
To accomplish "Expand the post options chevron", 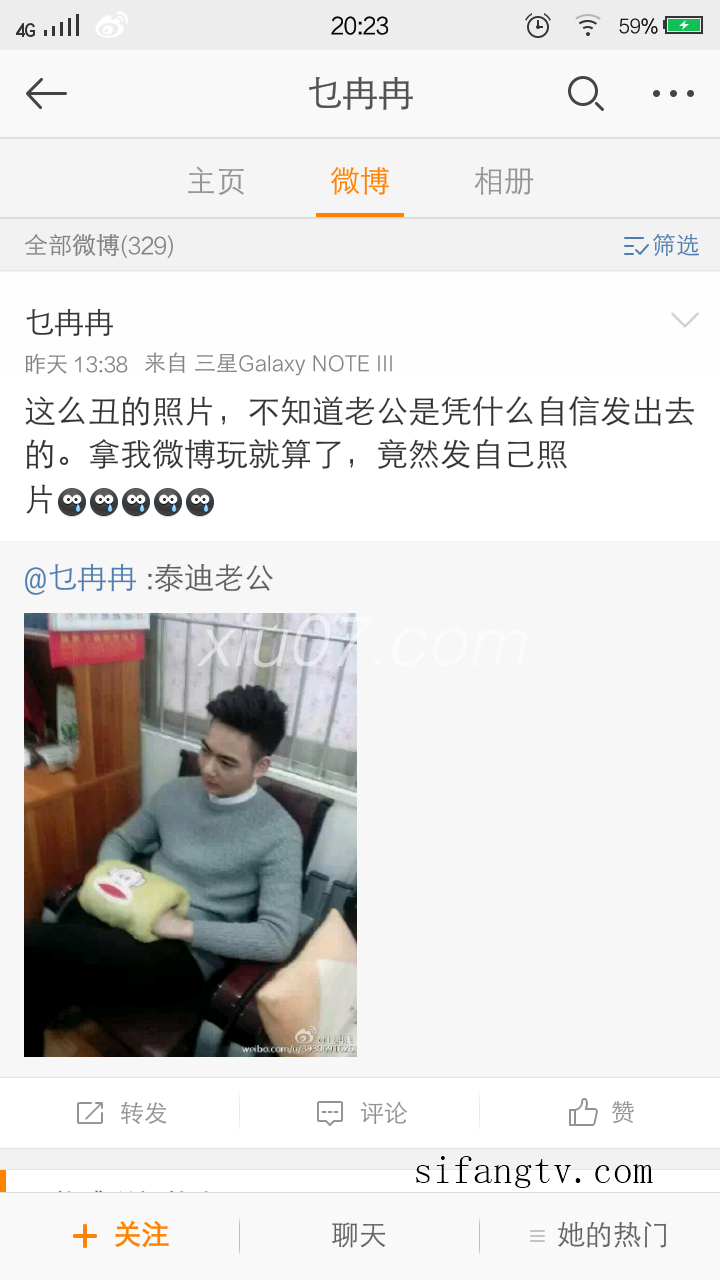I will coord(685,320).
